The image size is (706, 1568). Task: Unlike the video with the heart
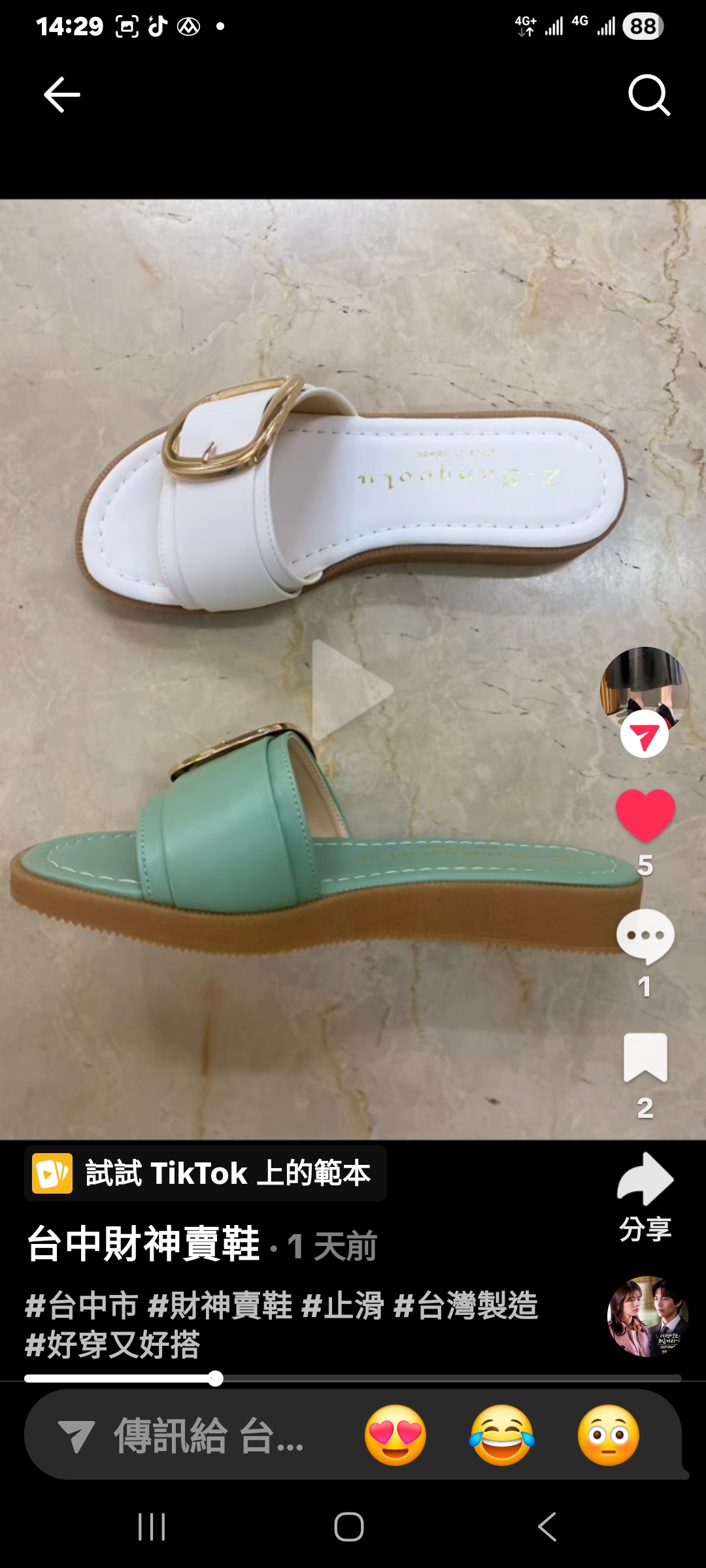[645, 814]
